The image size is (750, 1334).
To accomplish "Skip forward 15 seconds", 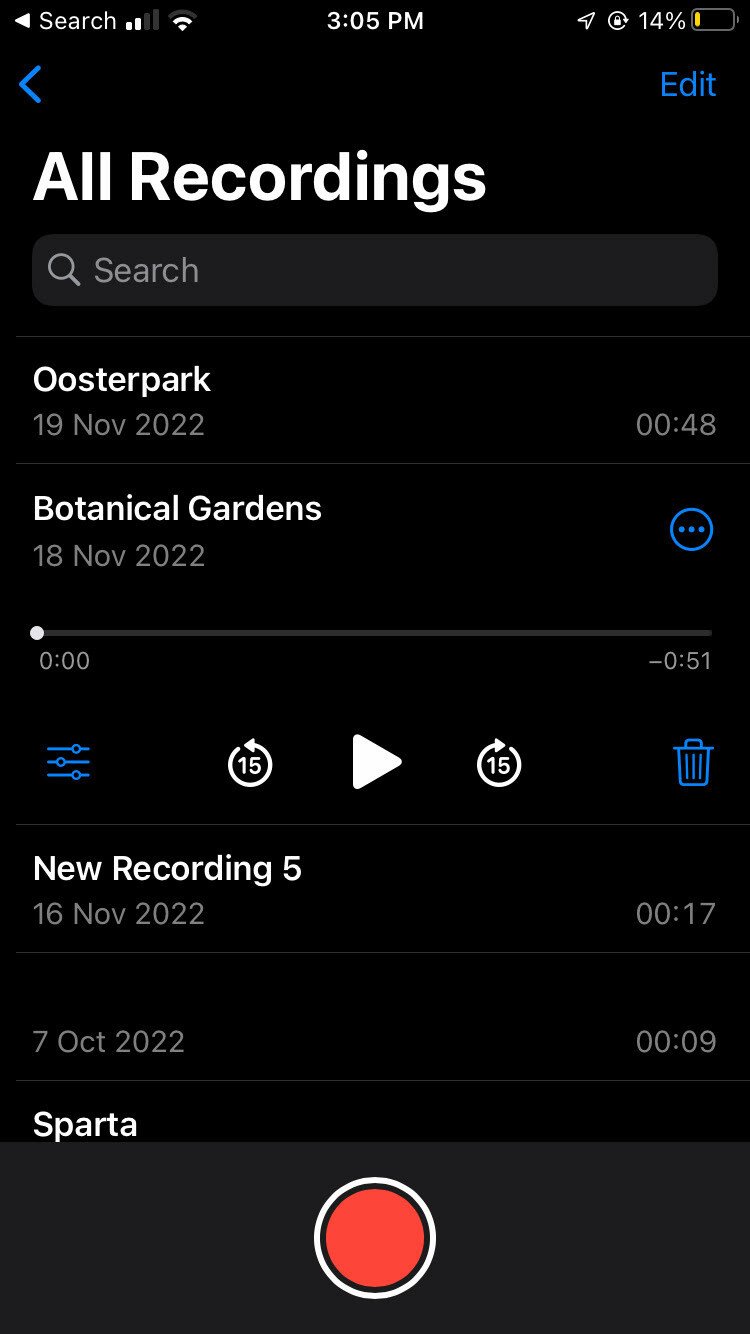I will (x=499, y=764).
